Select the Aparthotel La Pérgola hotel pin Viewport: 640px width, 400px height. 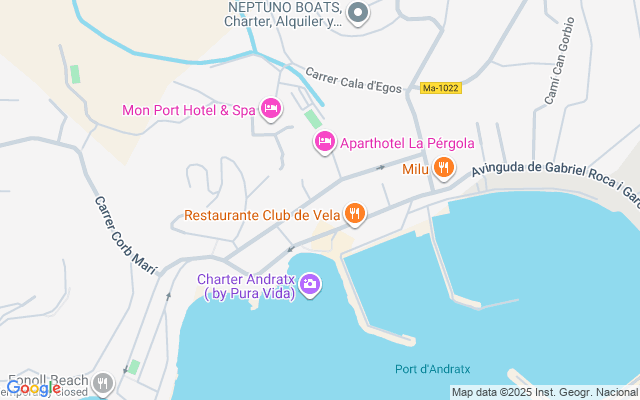pyautogui.click(x=324, y=143)
